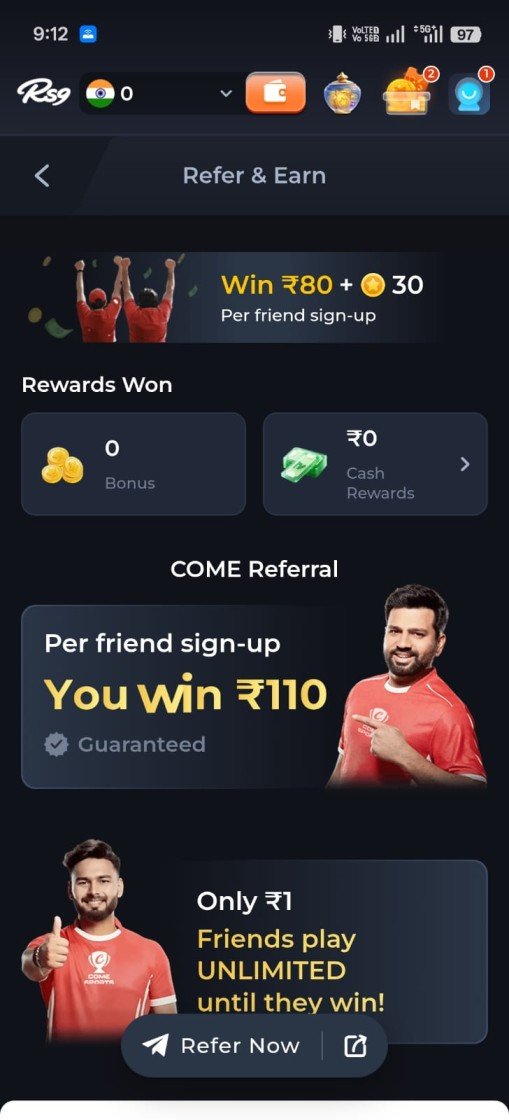The image size is (509, 1120).
Task: Tap the Rs9 logo to go home
Action: [x=44, y=93]
